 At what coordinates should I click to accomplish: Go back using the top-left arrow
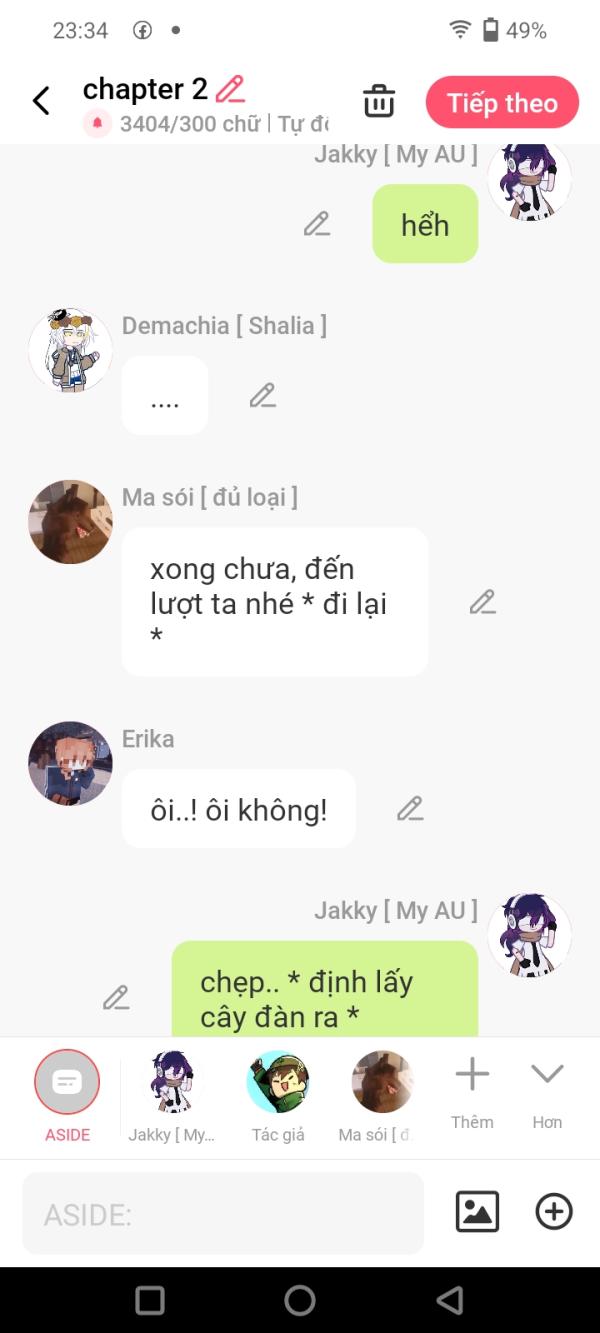coord(41,101)
